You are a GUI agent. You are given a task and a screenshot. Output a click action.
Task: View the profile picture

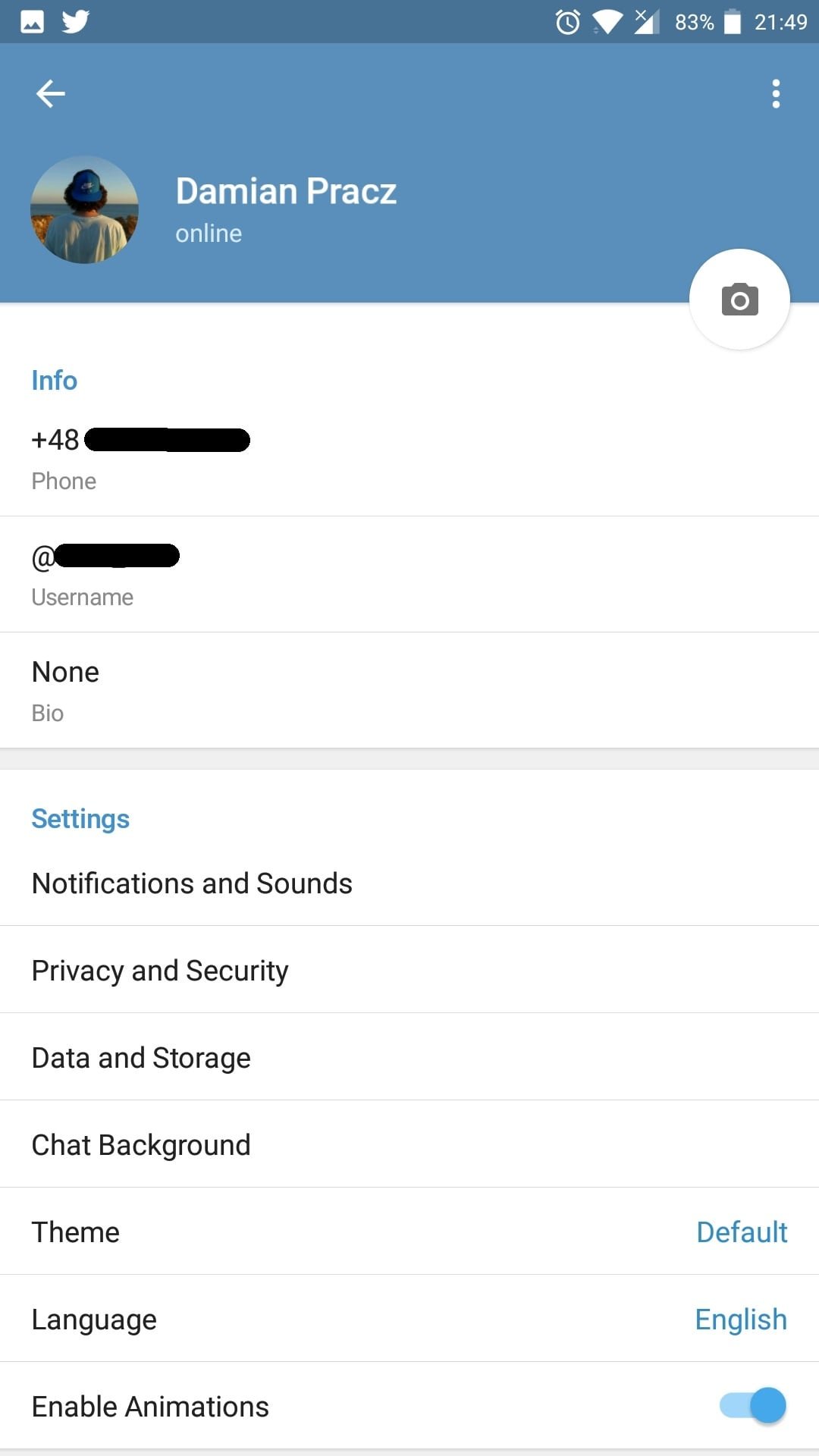coord(84,210)
